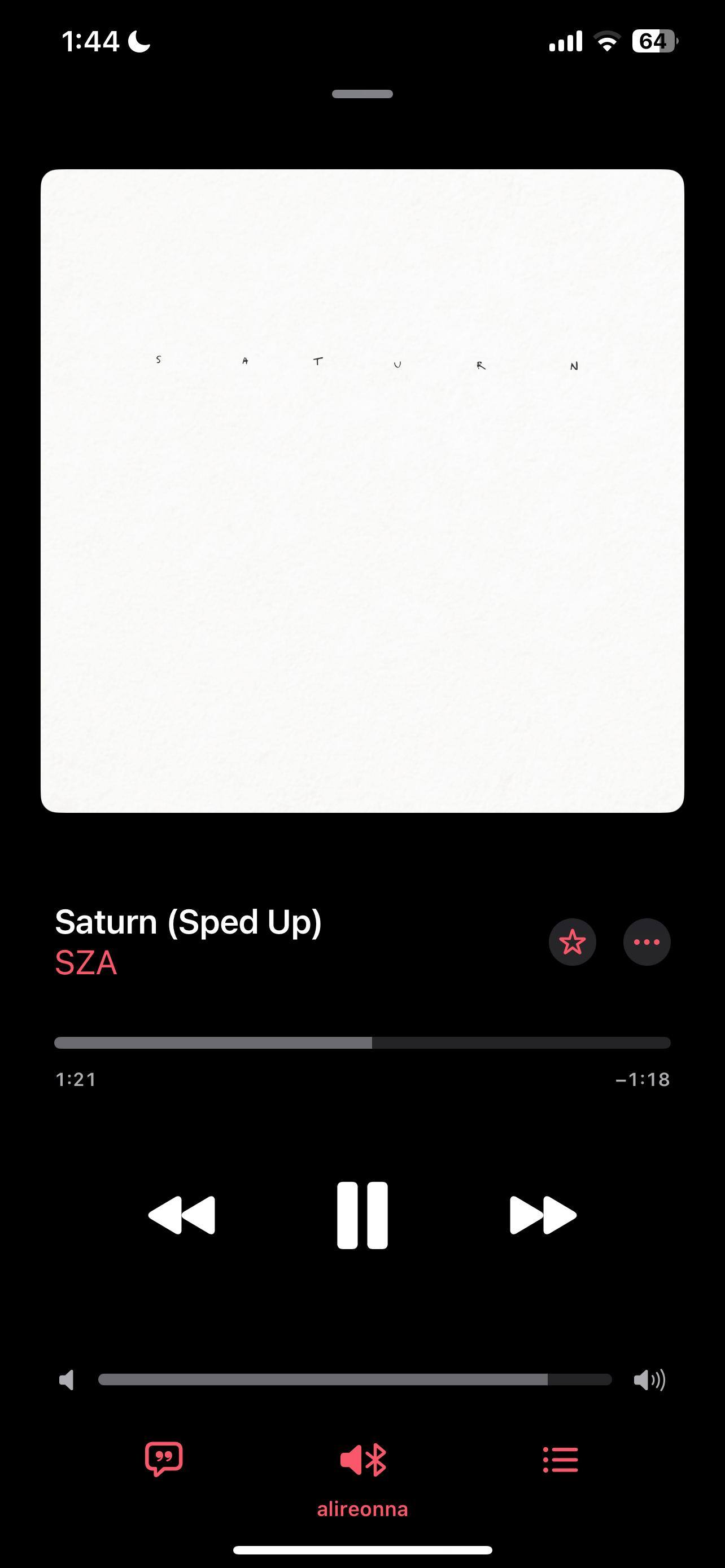Open the three-dot more options menu
The height and width of the screenshot is (1568, 725).
[x=647, y=942]
